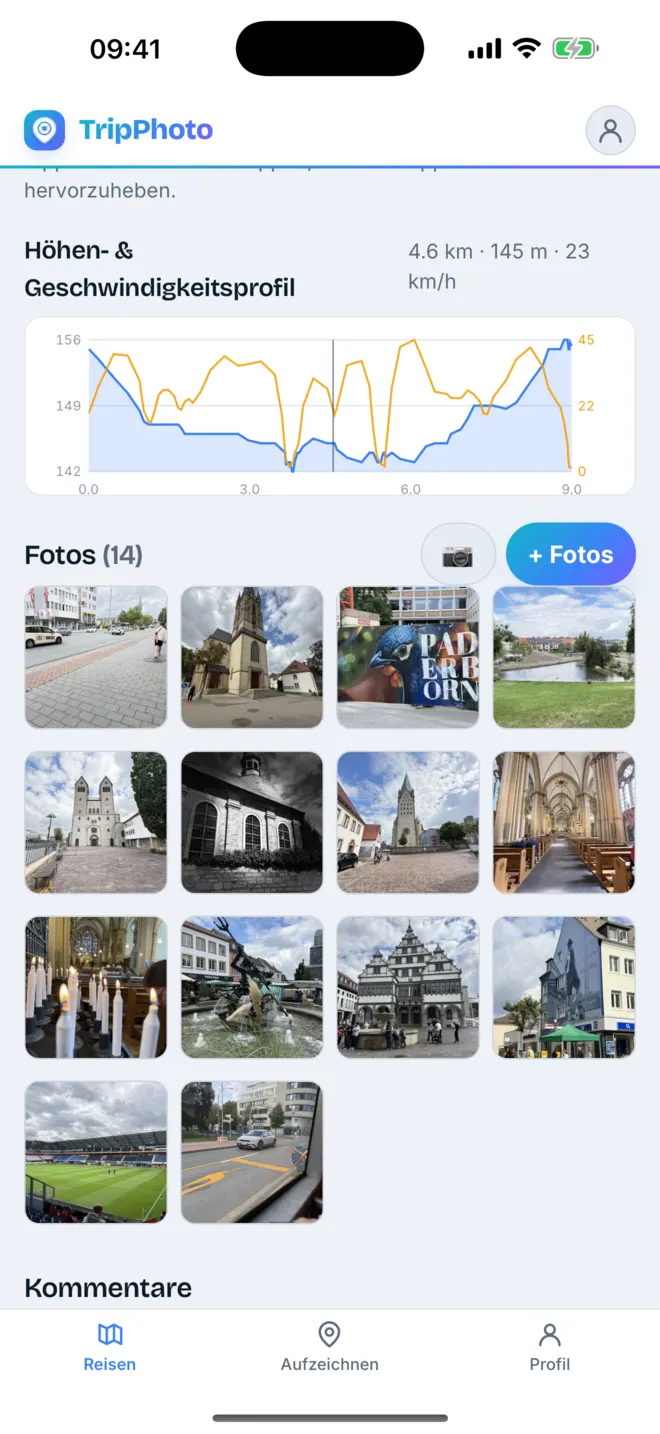This screenshot has height=1434, width=660.
Task: View the football stadium photo
Action: (96, 1152)
